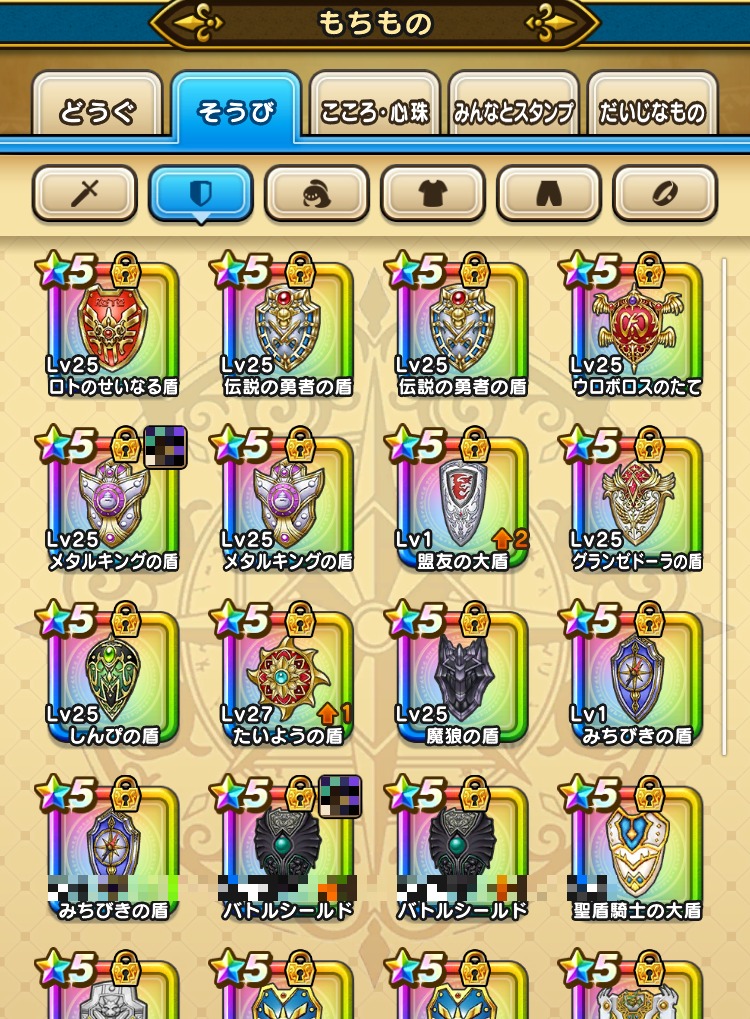750x1019 pixels.
Task: Switch to みんなとスタンプ tab
Action: pyautogui.click(x=514, y=111)
